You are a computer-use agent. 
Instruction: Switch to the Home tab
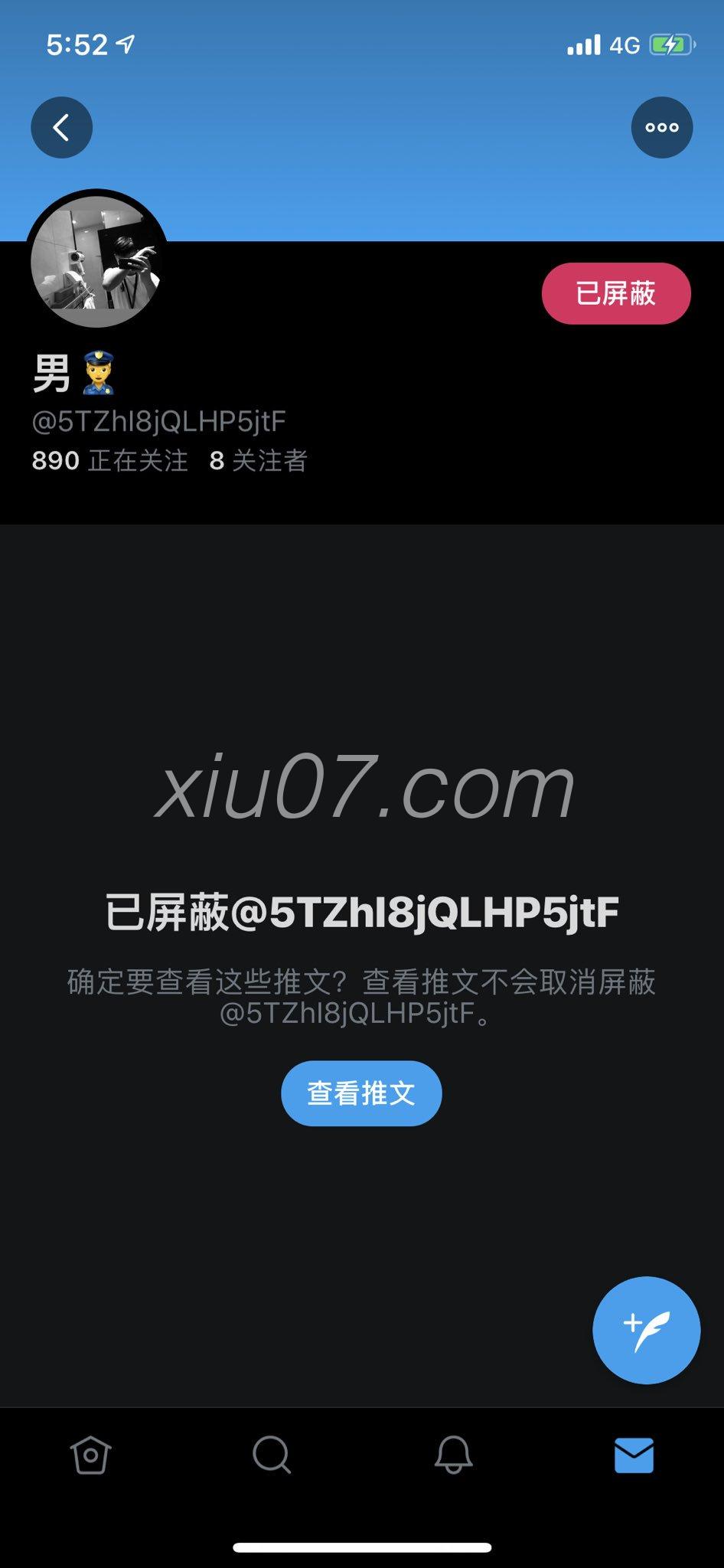tap(91, 1455)
